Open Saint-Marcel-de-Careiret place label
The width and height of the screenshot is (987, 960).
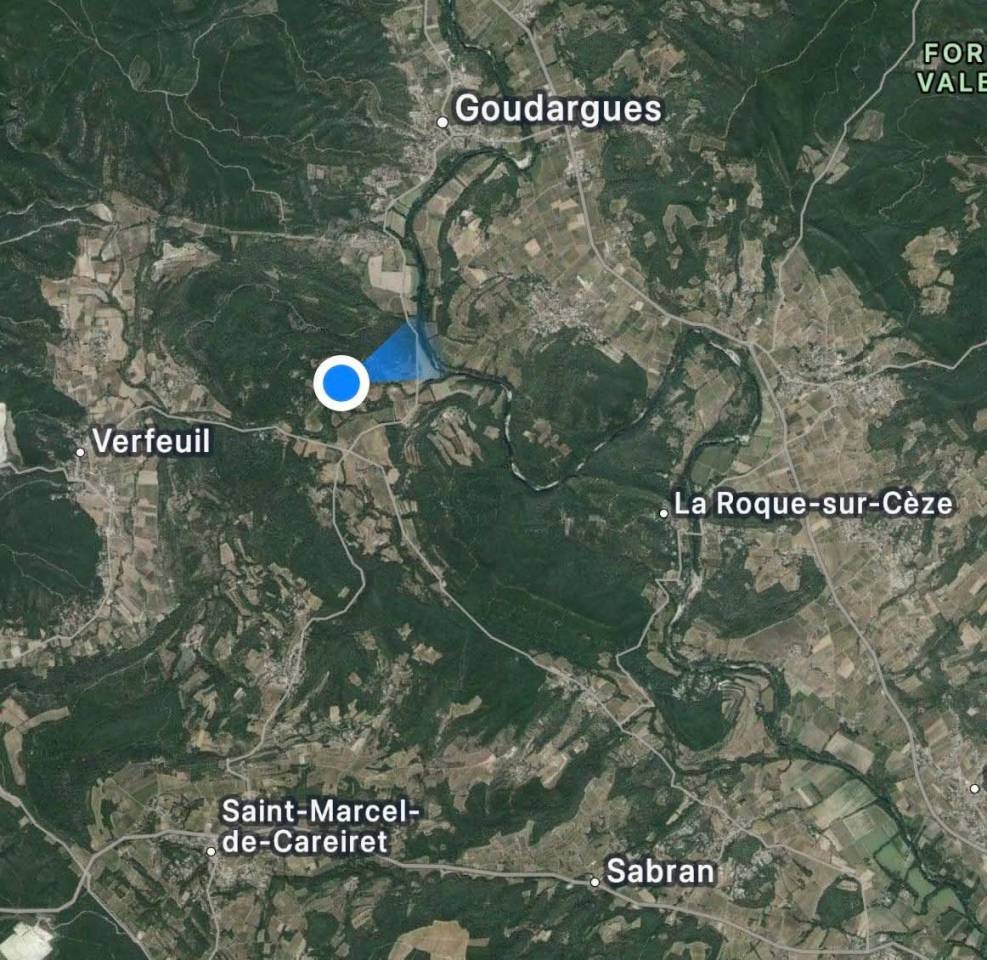tap(316, 826)
